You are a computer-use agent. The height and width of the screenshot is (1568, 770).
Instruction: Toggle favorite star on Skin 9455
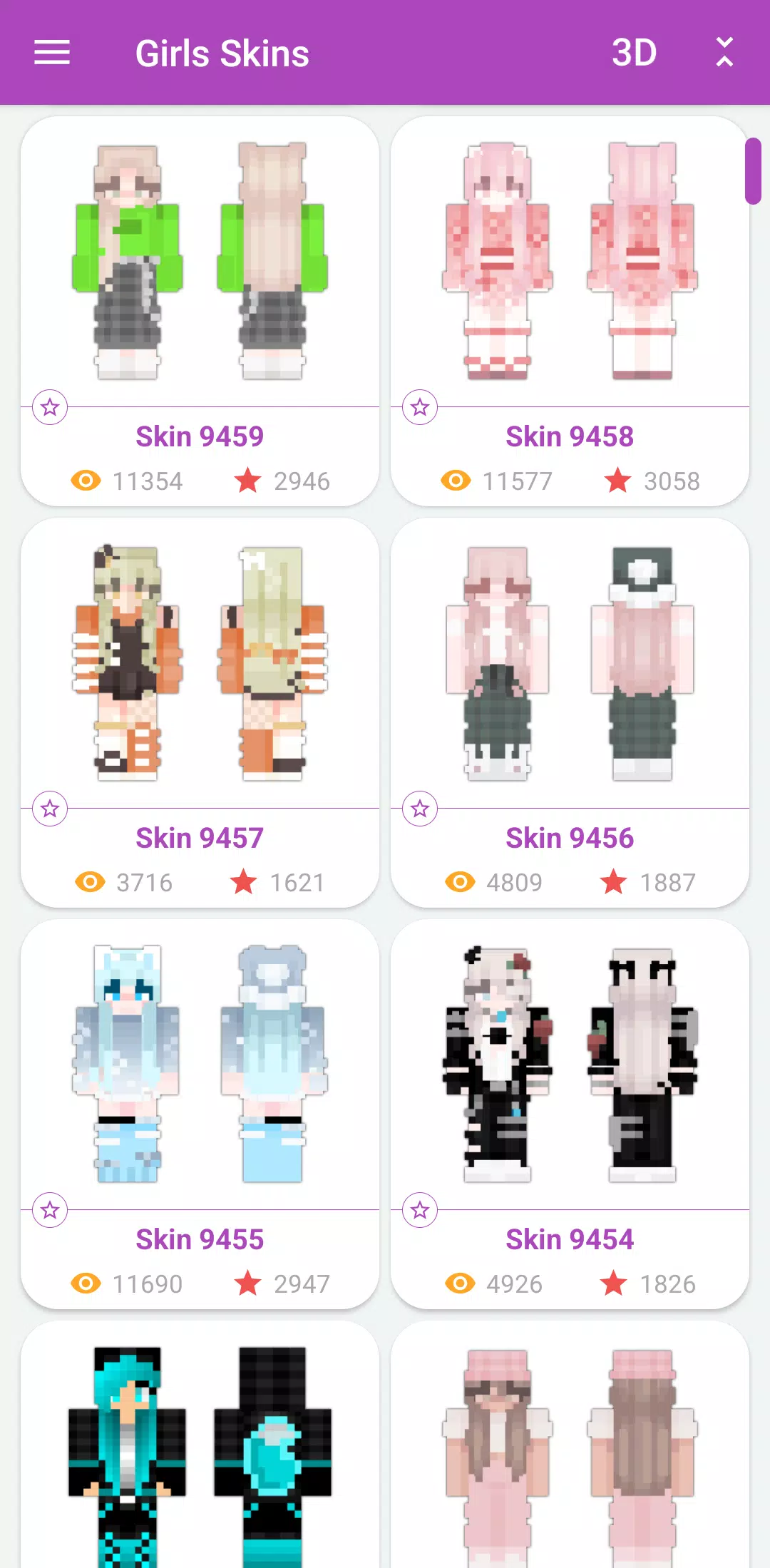tap(50, 1210)
